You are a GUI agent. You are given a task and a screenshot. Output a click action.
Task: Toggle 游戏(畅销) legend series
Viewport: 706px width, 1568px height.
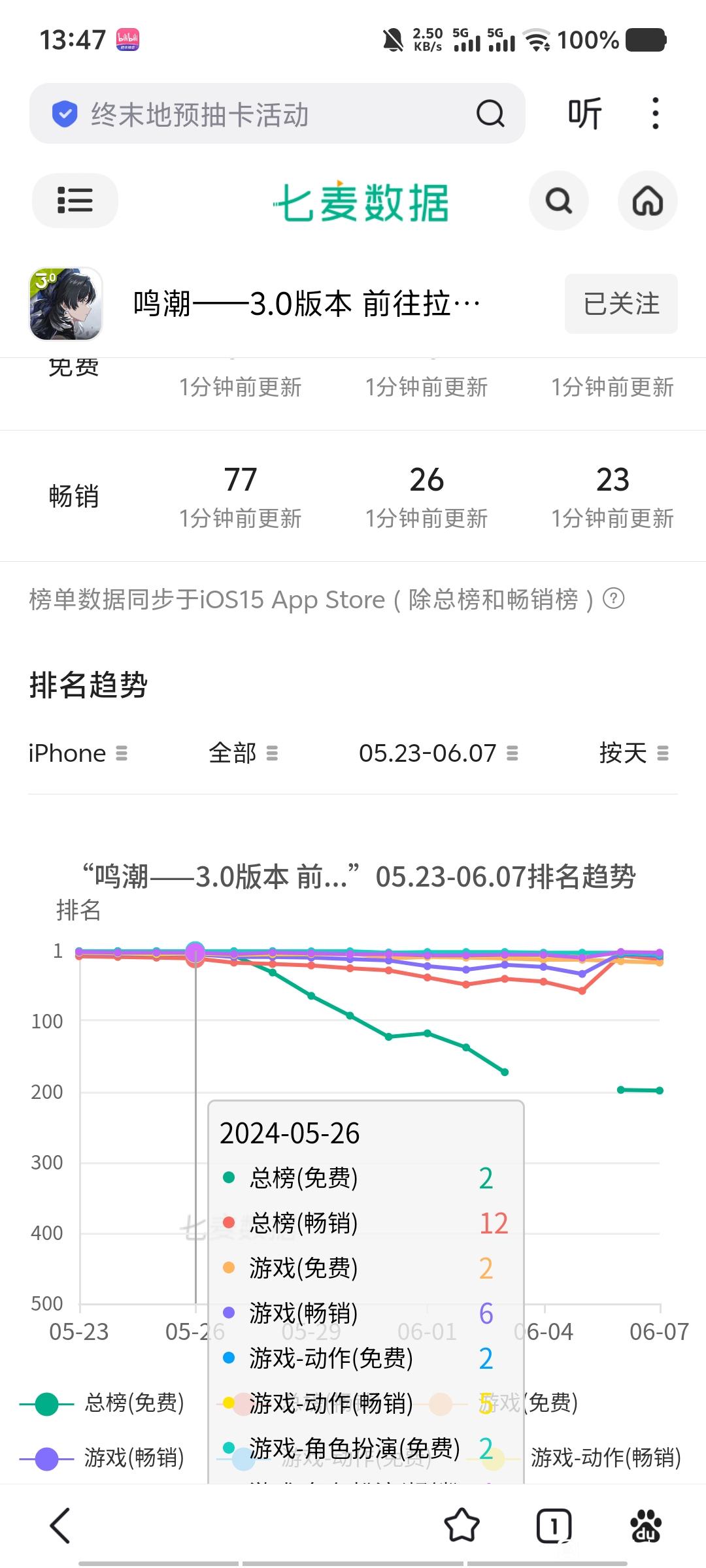click(105, 1458)
